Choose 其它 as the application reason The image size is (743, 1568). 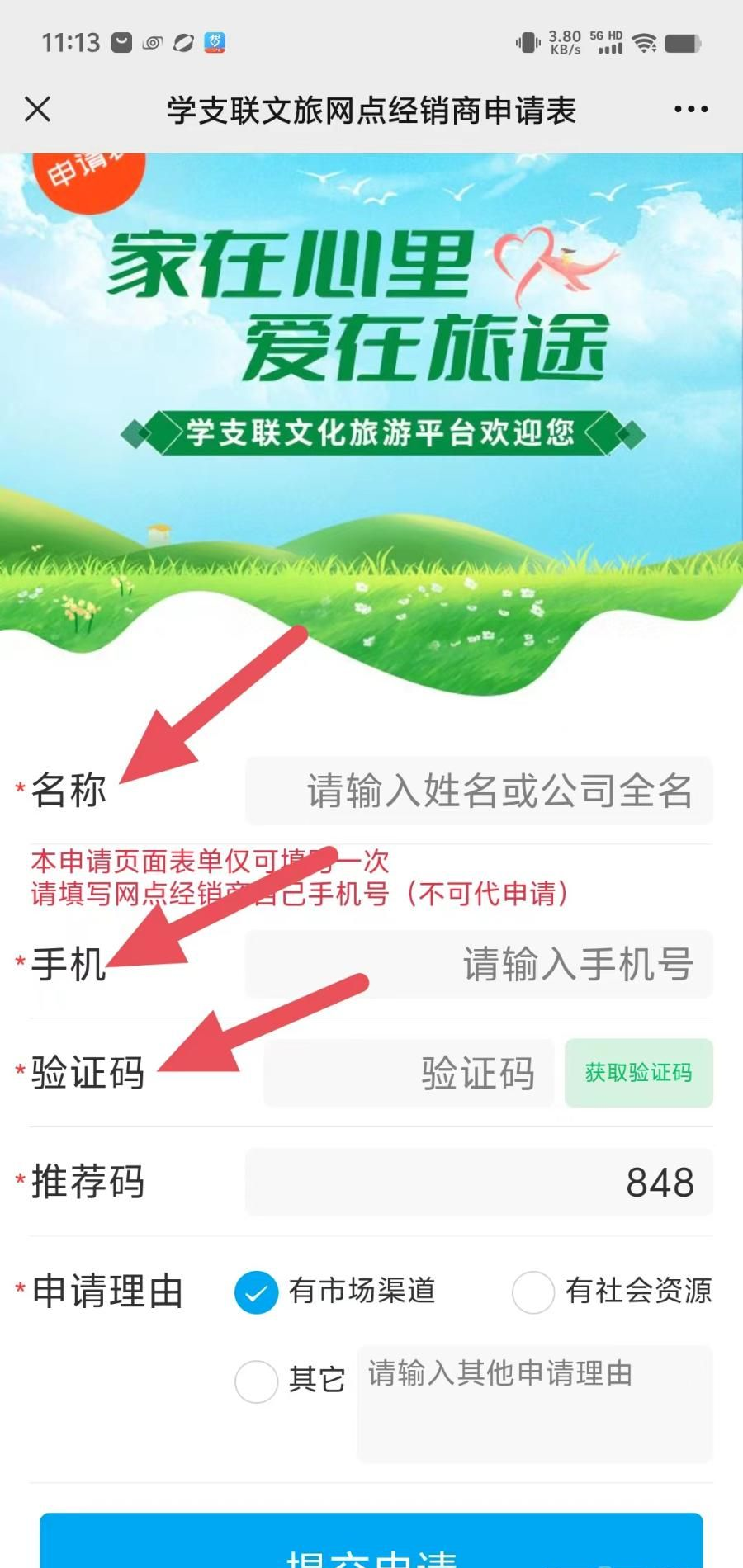tap(257, 1381)
